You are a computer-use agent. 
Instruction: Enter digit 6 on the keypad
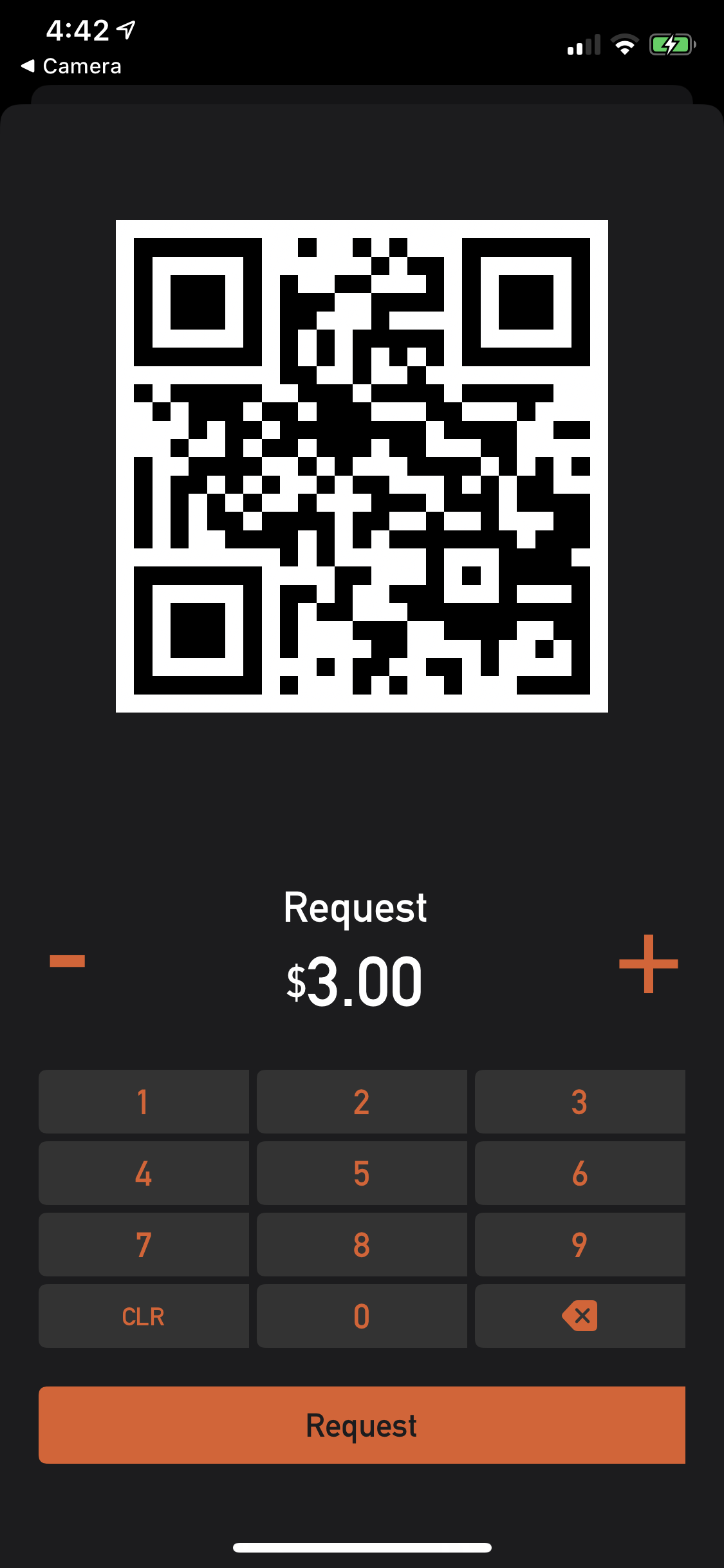pos(580,1173)
